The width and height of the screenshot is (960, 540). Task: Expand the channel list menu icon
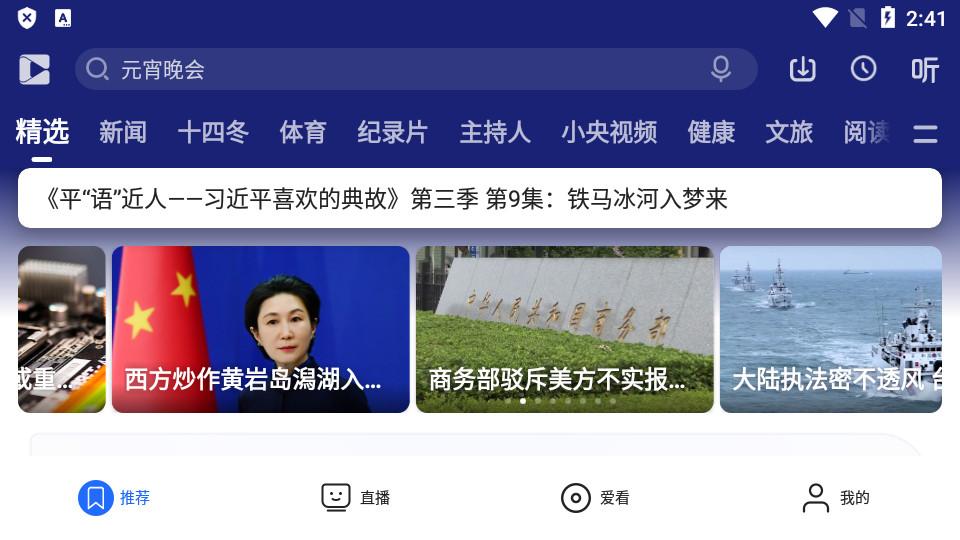coord(925,134)
